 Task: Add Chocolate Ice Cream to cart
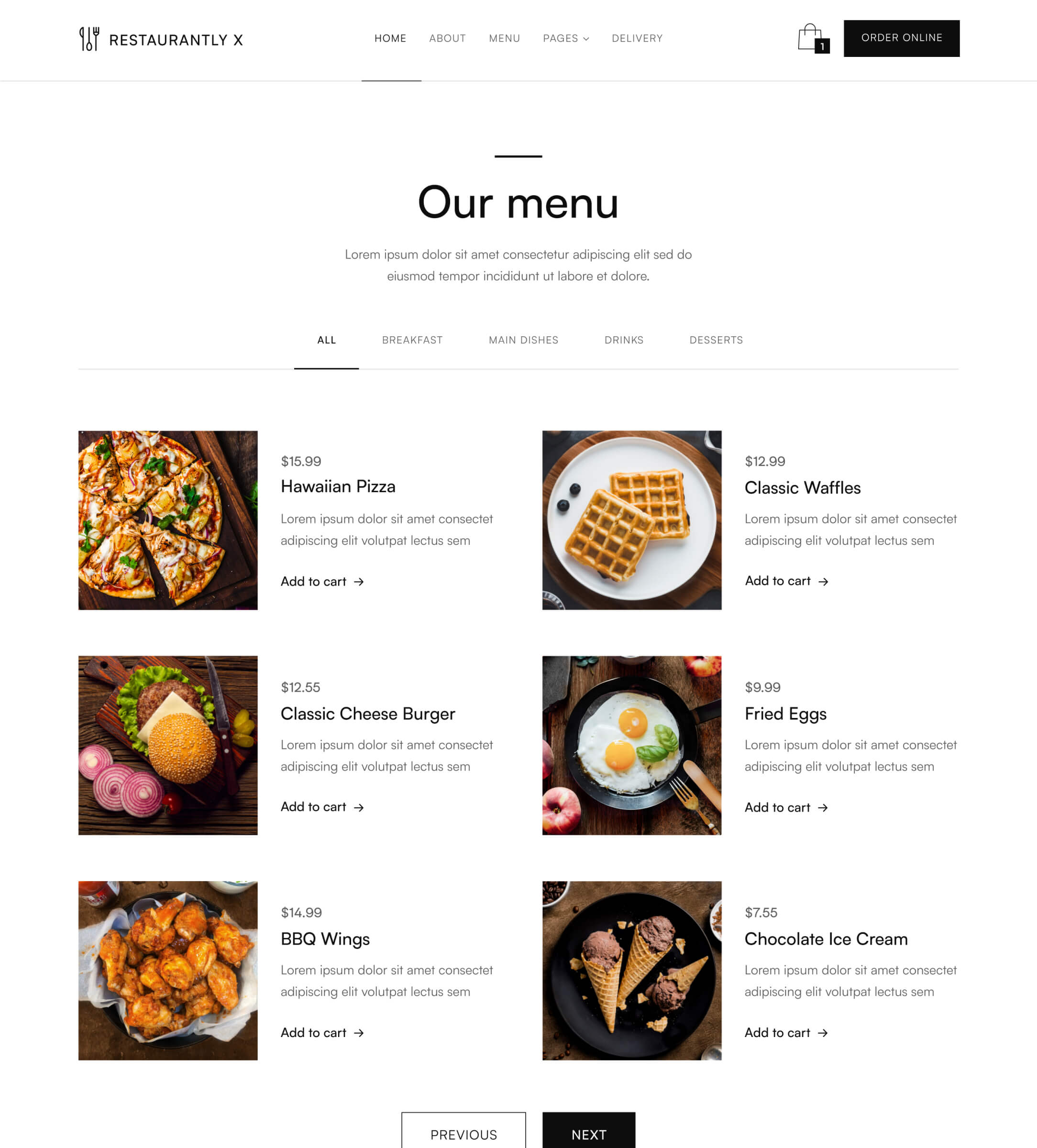click(x=786, y=1032)
